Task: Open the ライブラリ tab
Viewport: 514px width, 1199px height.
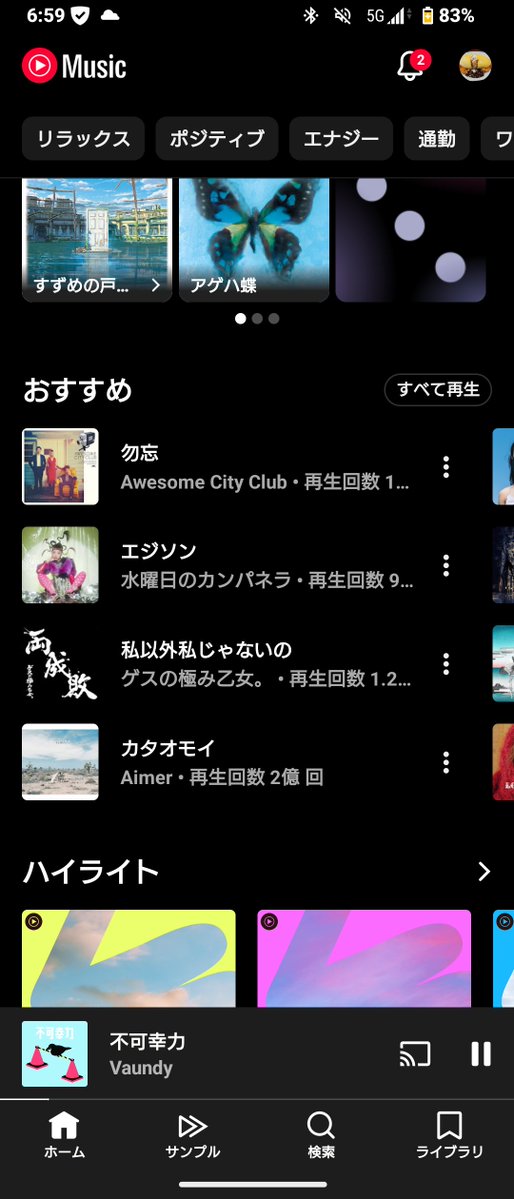Action: [449, 1136]
